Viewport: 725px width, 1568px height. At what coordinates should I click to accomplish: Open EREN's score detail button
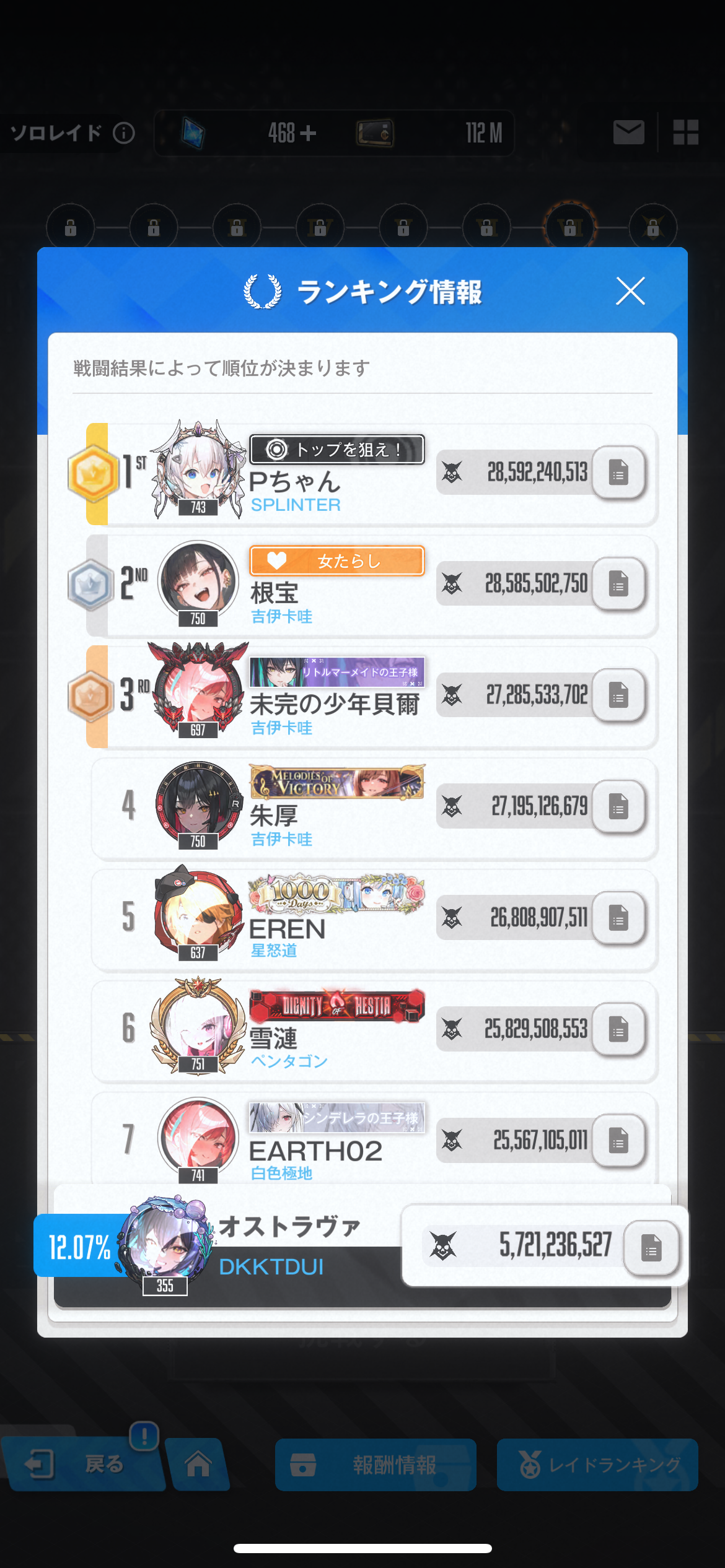(x=618, y=918)
